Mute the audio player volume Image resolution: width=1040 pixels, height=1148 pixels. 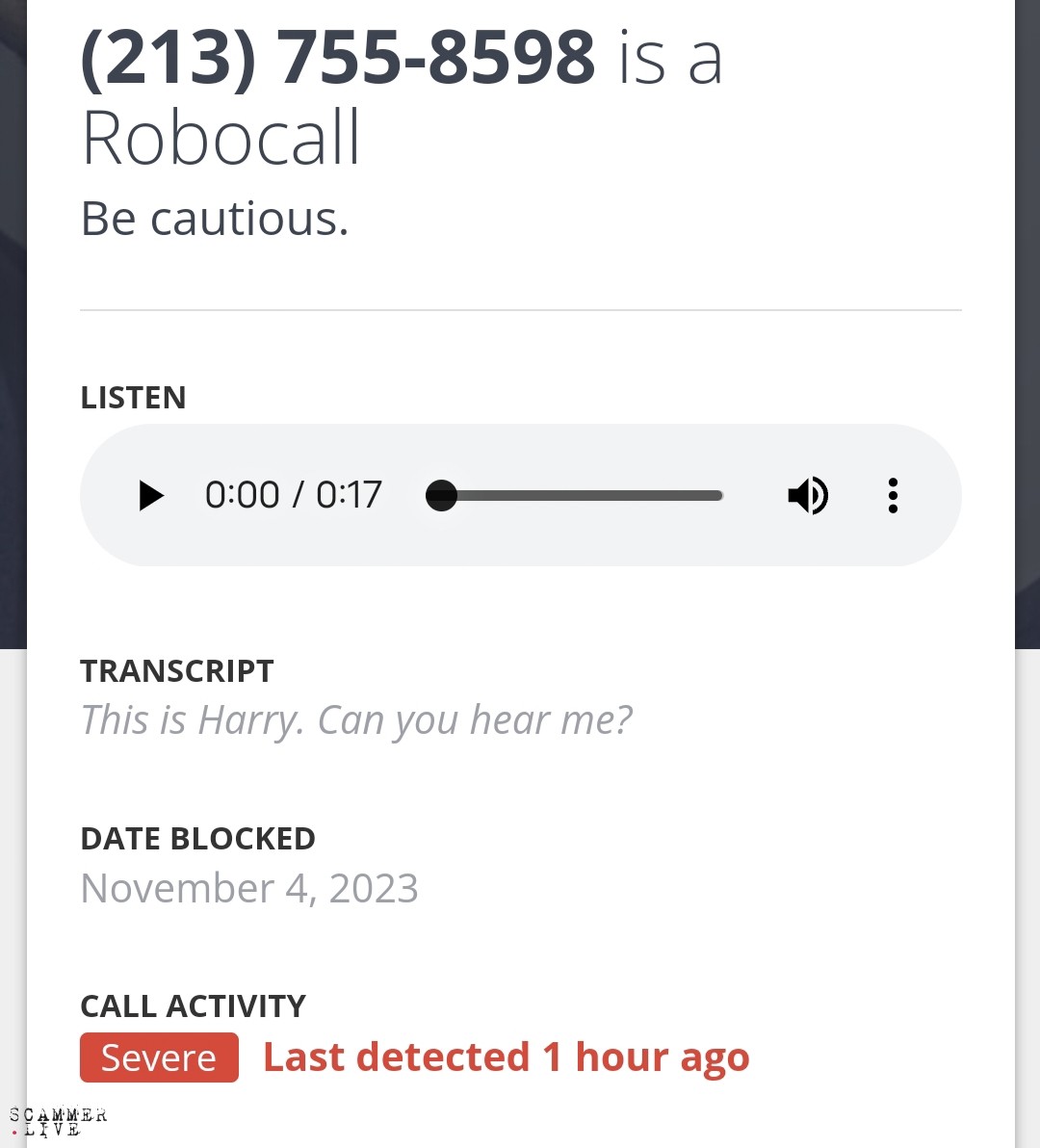click(x=808, y=496)
